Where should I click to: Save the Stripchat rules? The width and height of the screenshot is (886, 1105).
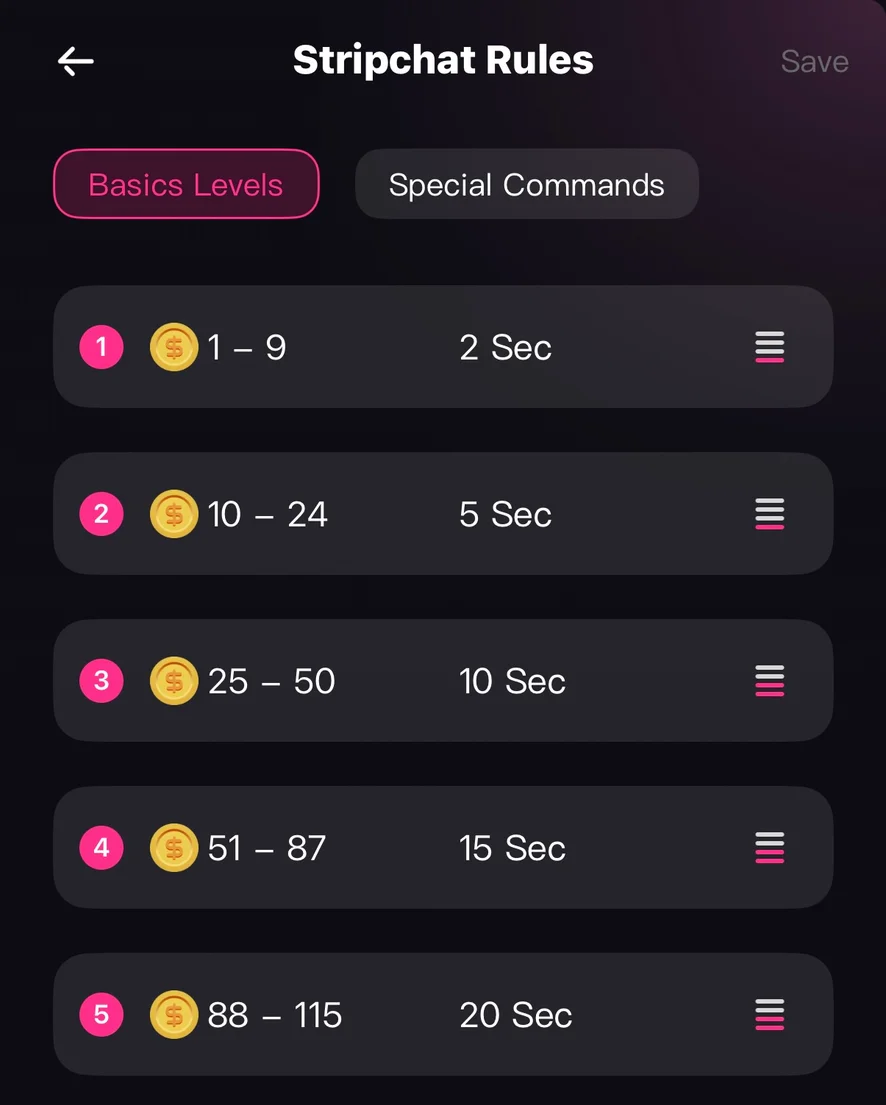click(x=814, y=61)
